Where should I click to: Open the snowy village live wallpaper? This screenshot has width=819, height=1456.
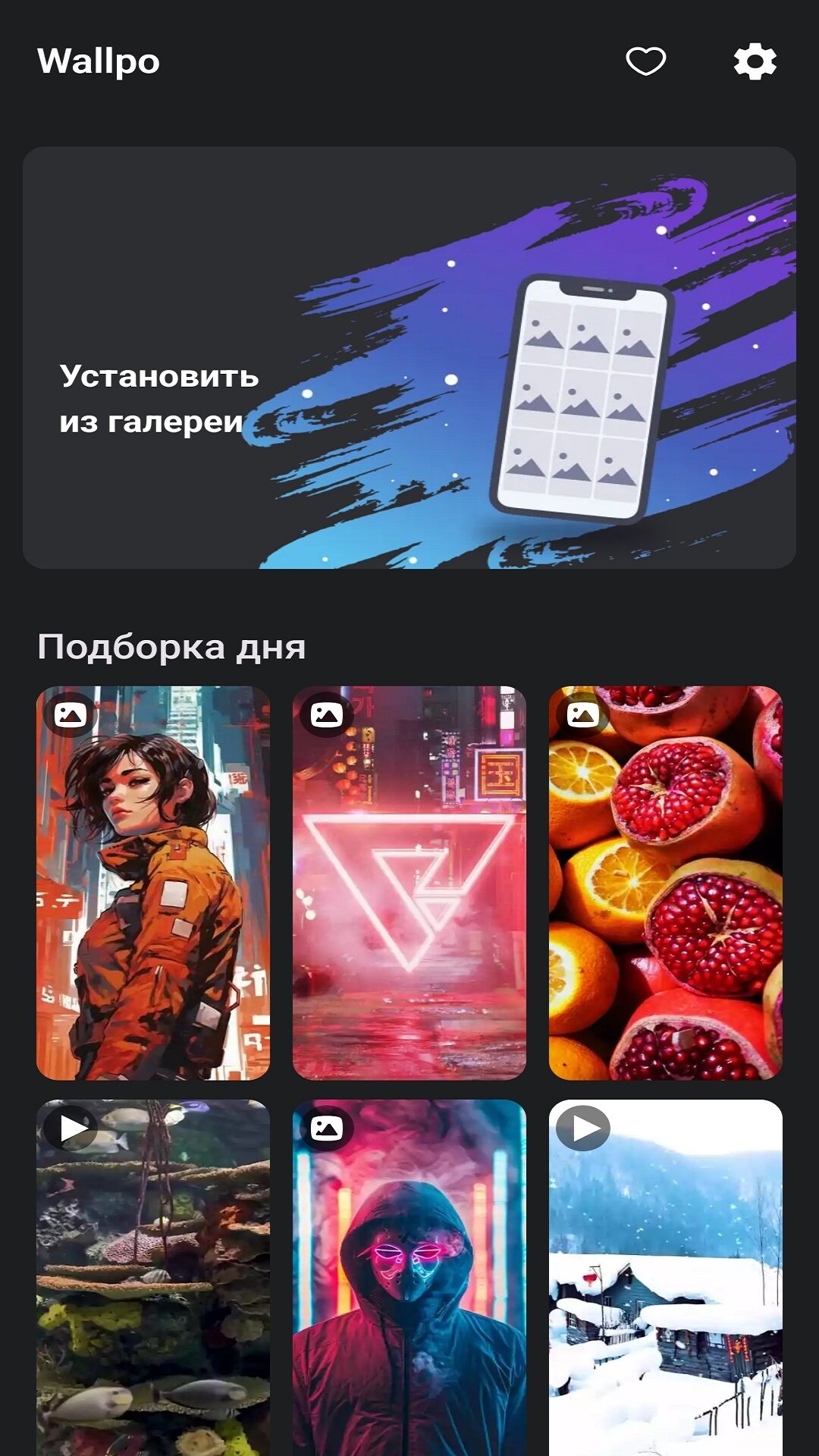point(666,1278)
